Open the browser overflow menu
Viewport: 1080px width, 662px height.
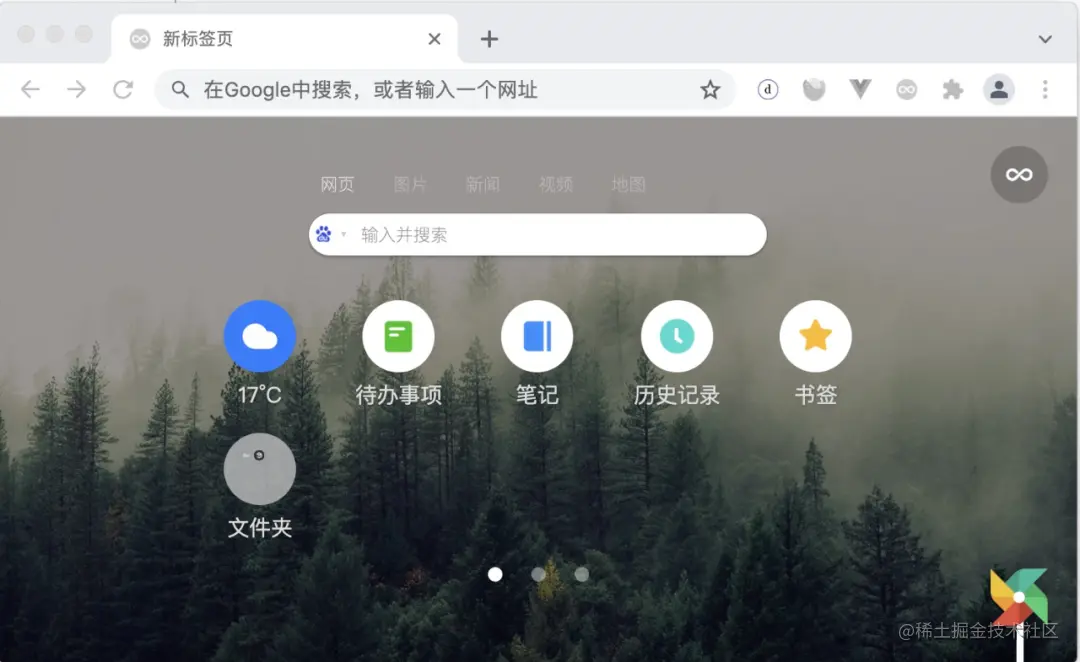1045,90
